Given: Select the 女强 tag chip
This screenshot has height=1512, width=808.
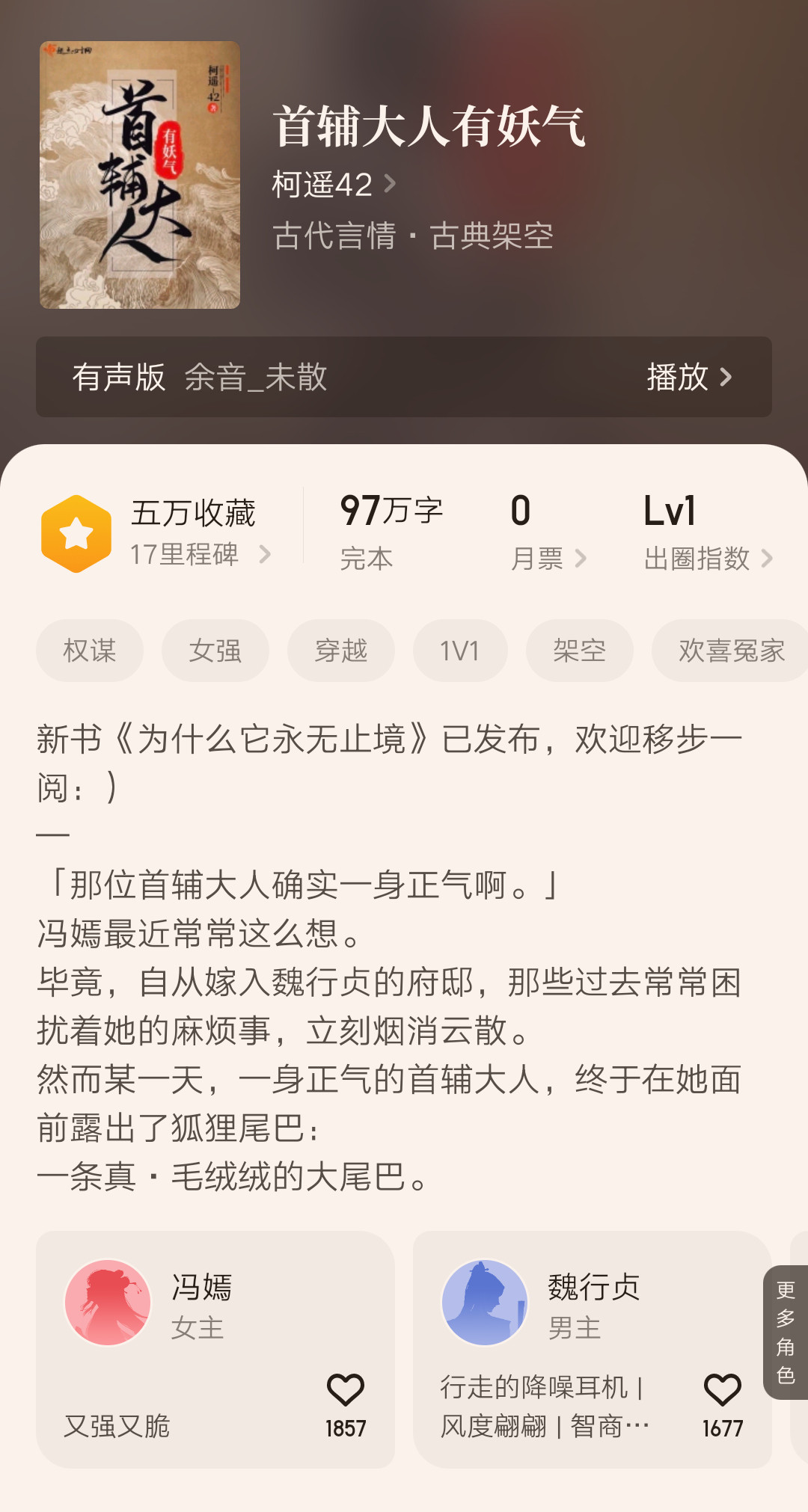Looking at the screenshot, I should [x=215, y=651].
